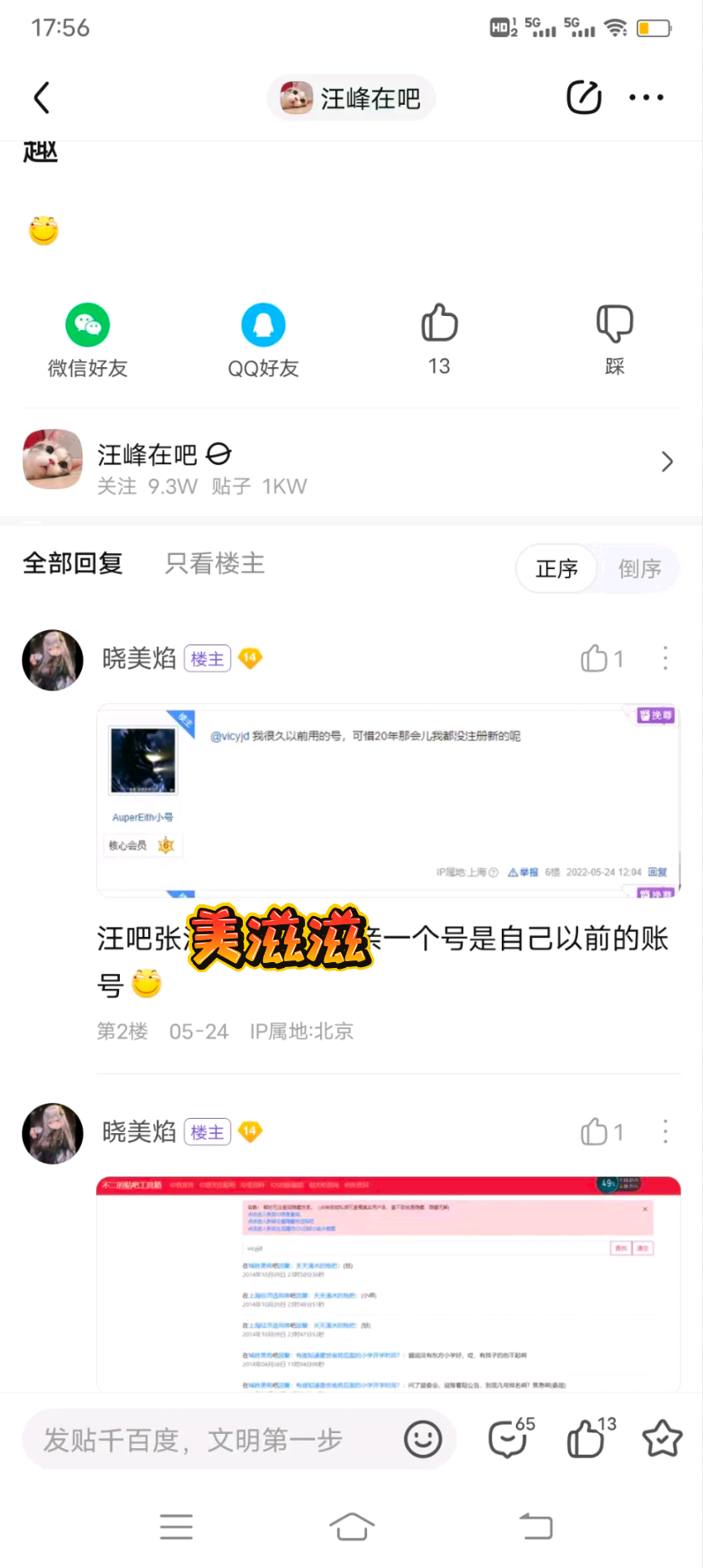Tap the share icon in the header
Viewport: 703px width, 1568px height.
[x=583, y=98]
